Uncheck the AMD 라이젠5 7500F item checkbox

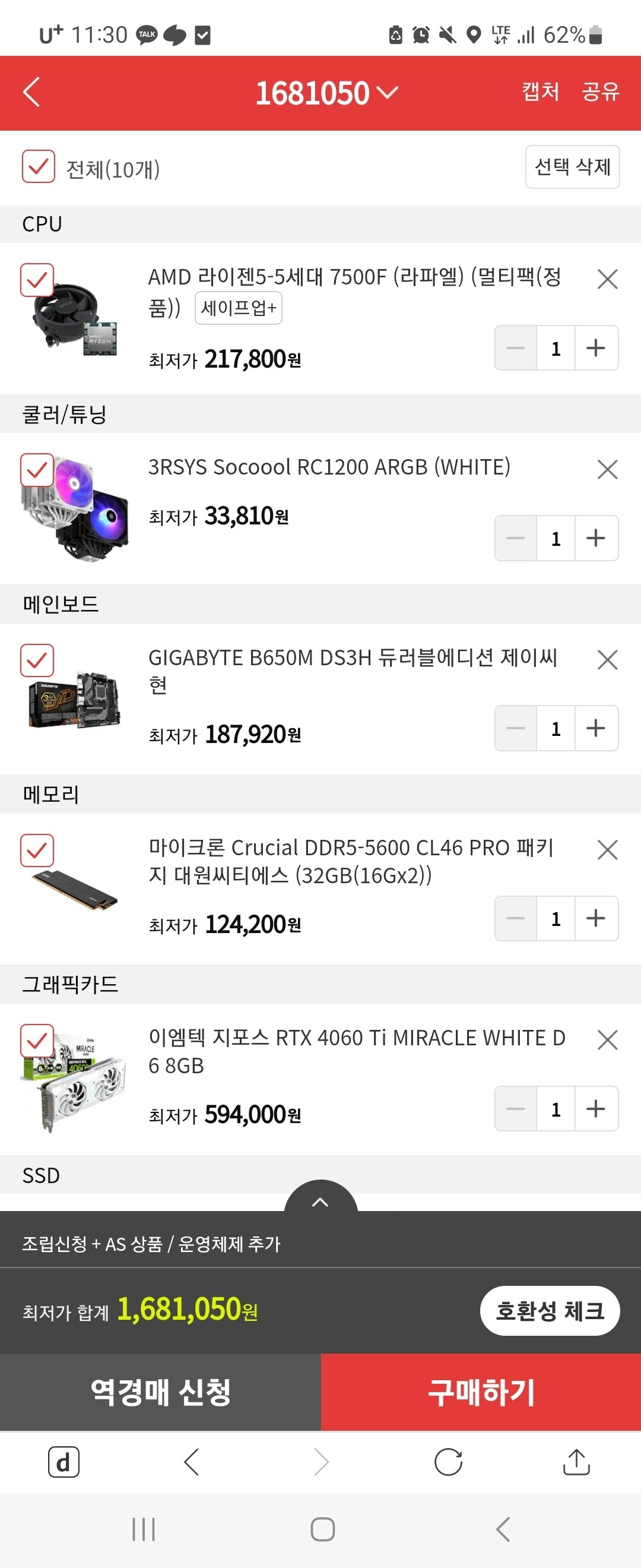37,280
